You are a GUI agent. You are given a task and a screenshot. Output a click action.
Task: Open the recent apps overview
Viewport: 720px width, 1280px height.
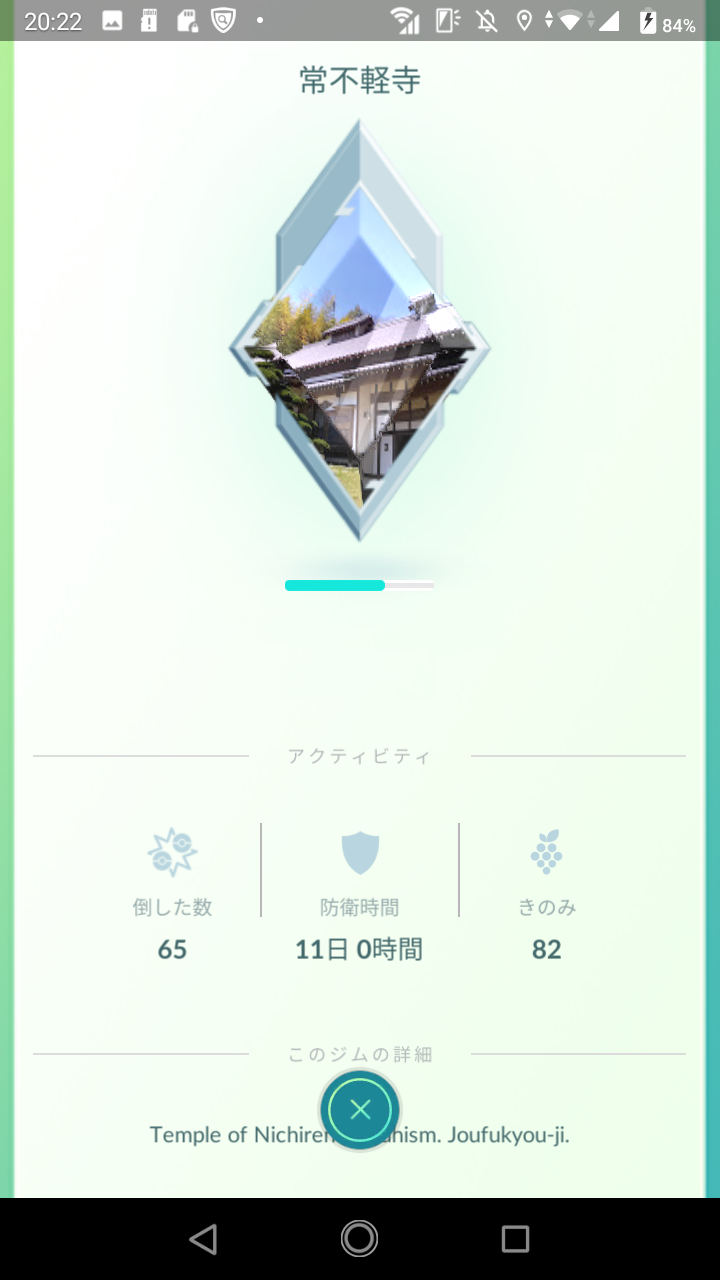click(x=515, y=1239)
